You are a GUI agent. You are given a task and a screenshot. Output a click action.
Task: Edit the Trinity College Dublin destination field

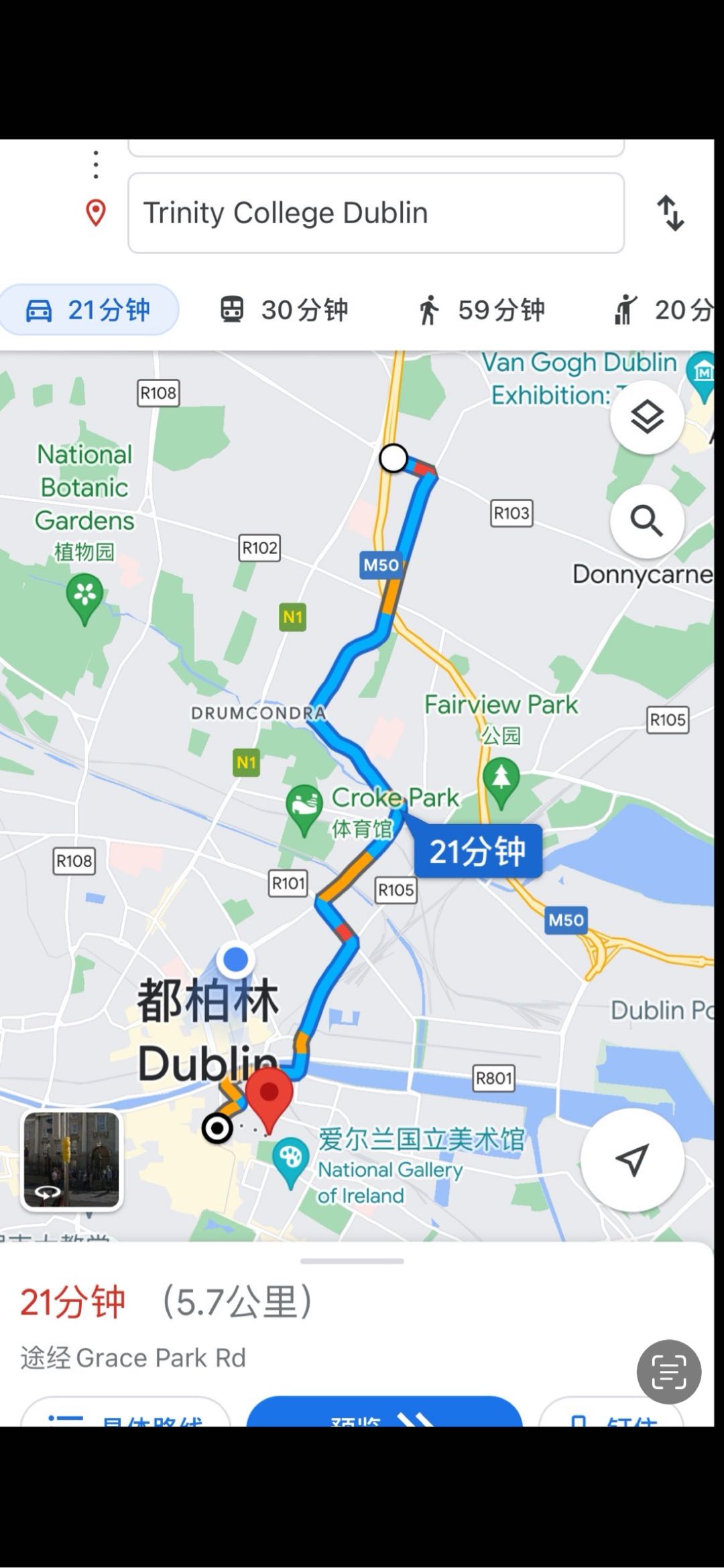coord(375,213)
